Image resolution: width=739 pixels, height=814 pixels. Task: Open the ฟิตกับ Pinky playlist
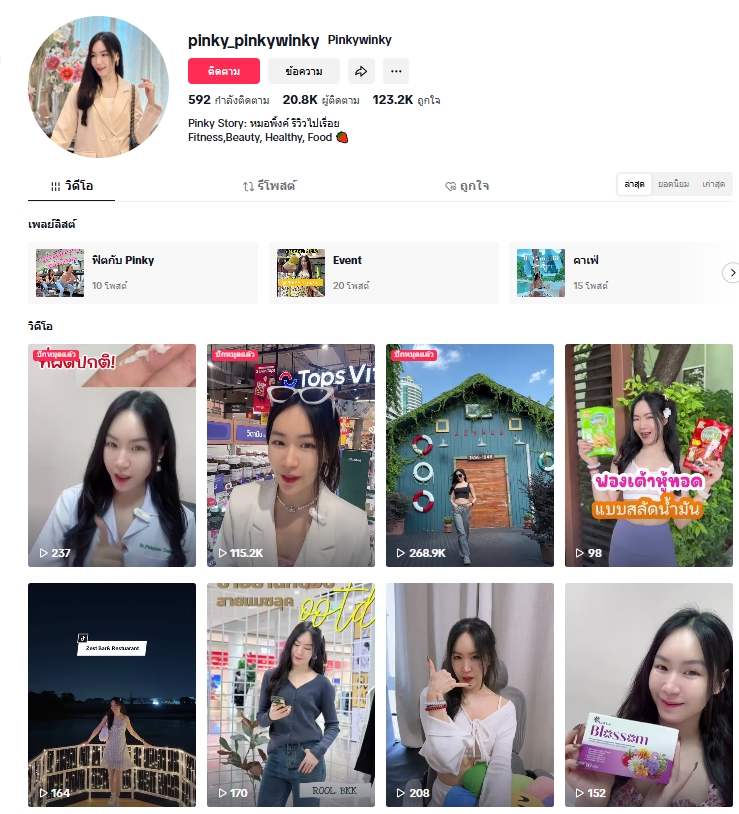tap(143, 272)
